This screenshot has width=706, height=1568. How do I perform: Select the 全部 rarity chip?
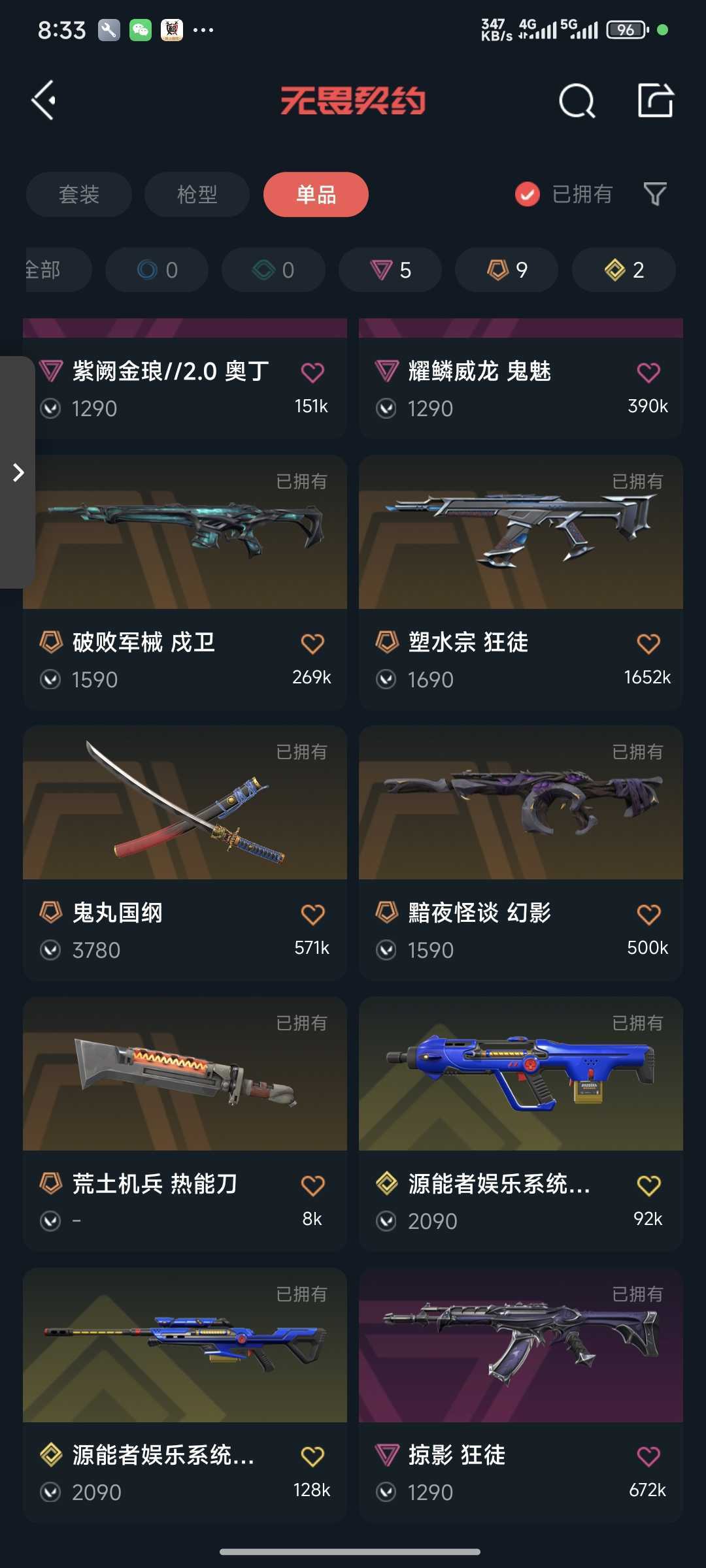click(52, 270)
